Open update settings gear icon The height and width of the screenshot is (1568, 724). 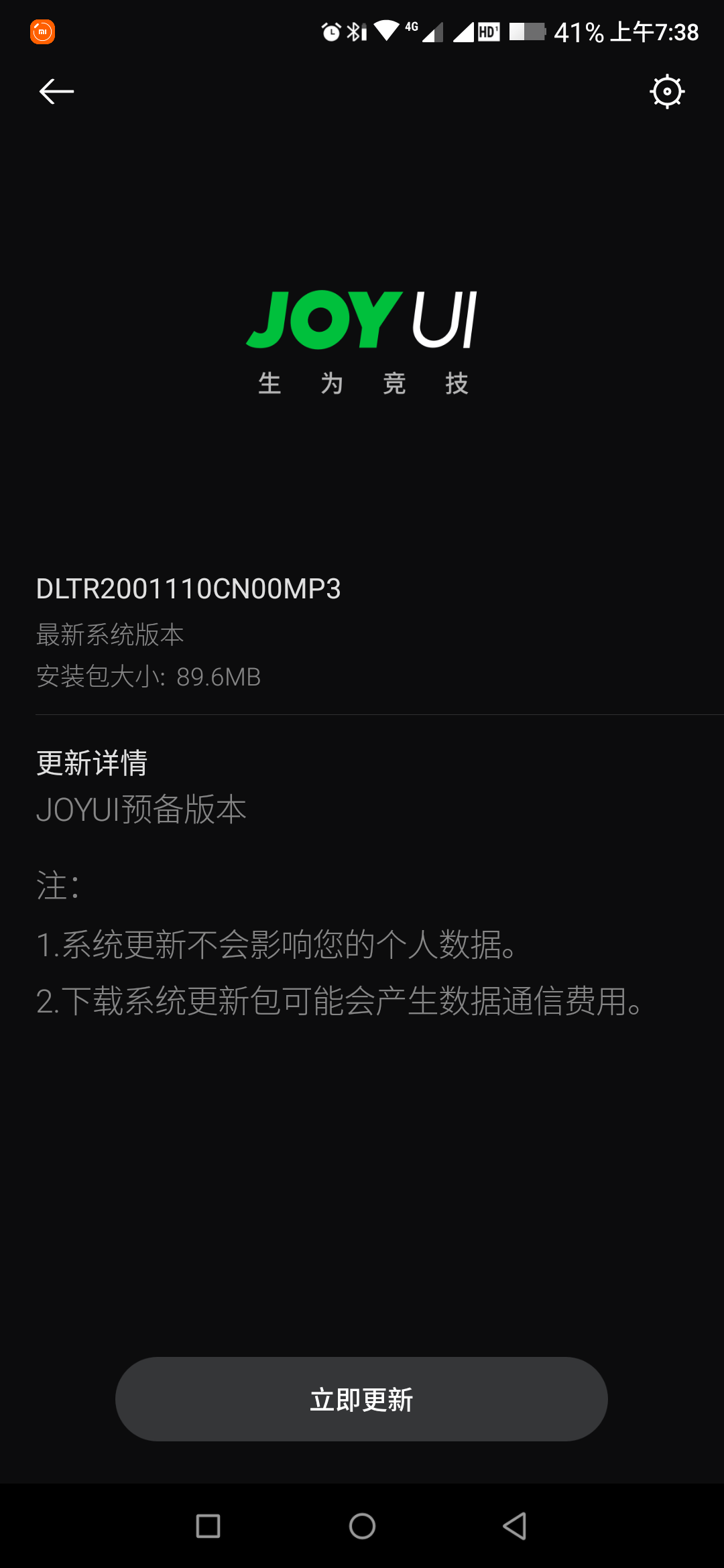click(x=667, y=91)
